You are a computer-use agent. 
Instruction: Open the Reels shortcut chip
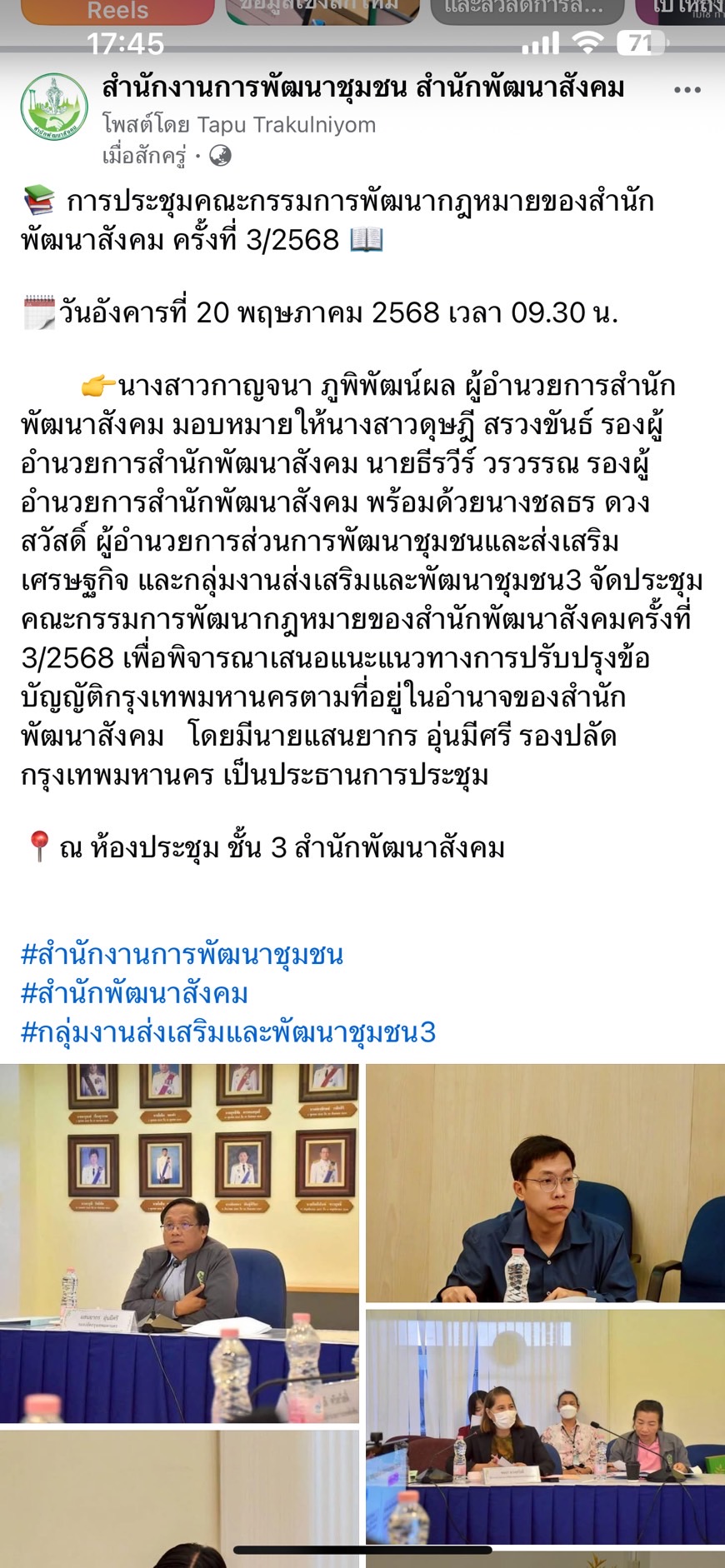click(x=117, y=12)
